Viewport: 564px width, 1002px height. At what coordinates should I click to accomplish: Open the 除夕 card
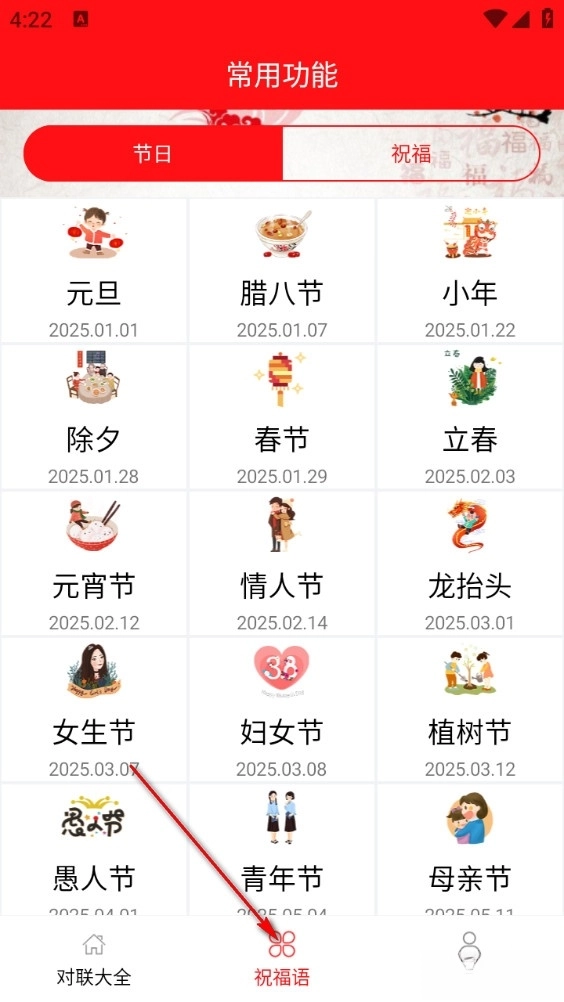[94, 417]
